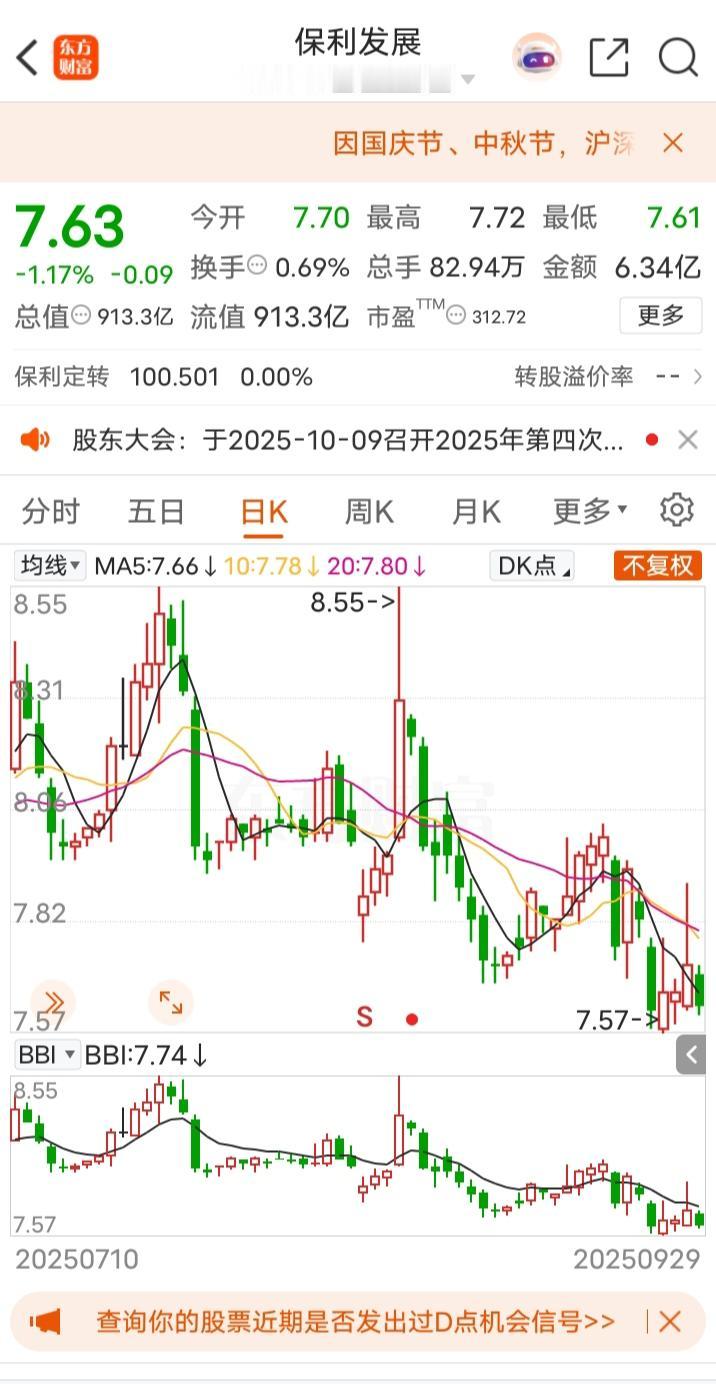Go back using the top-left arrow
The height and width of the screenshot is (1384, 716).
click(x=27, y=57)
